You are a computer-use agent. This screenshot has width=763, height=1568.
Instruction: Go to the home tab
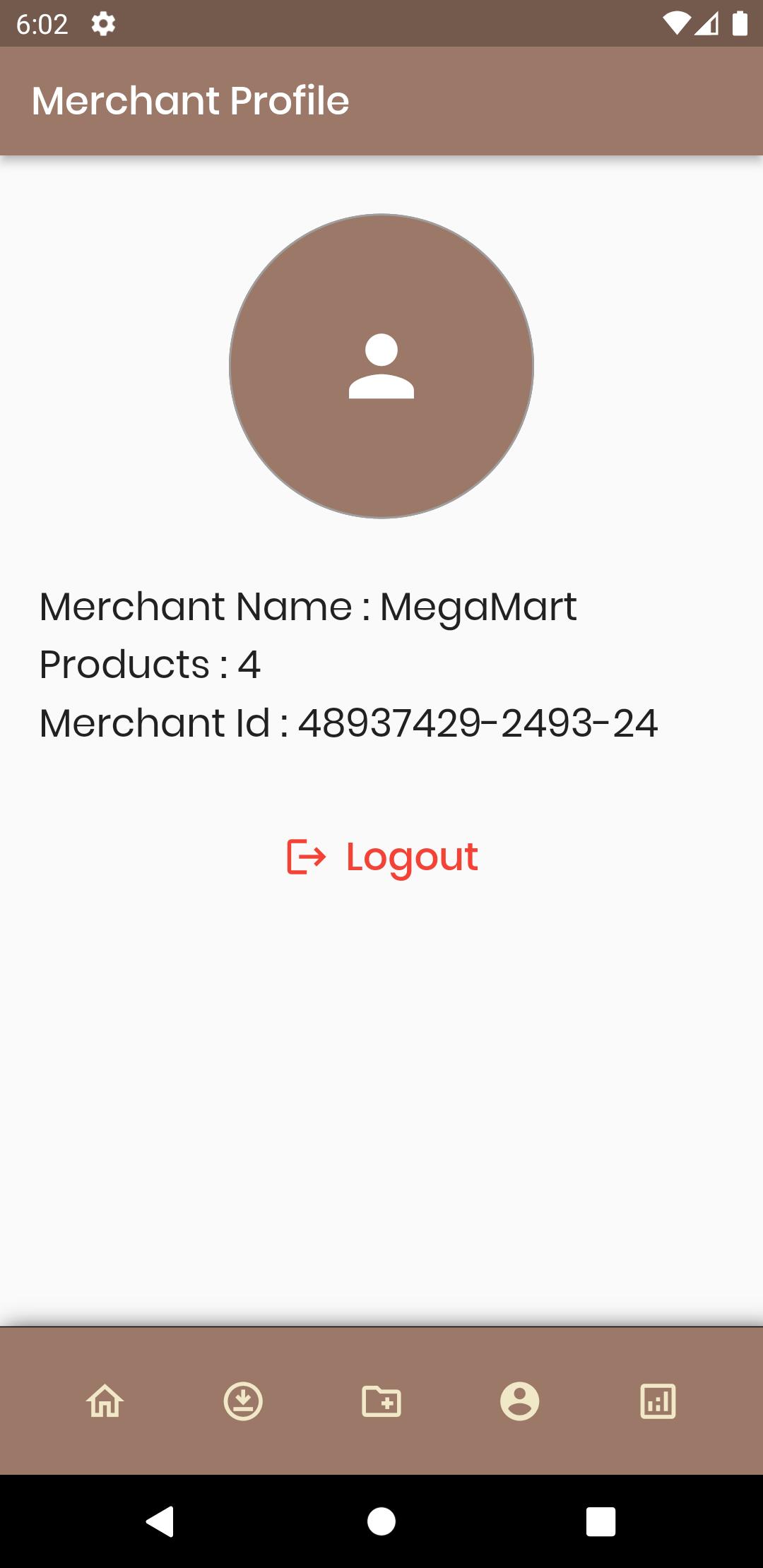(105, 1401)
